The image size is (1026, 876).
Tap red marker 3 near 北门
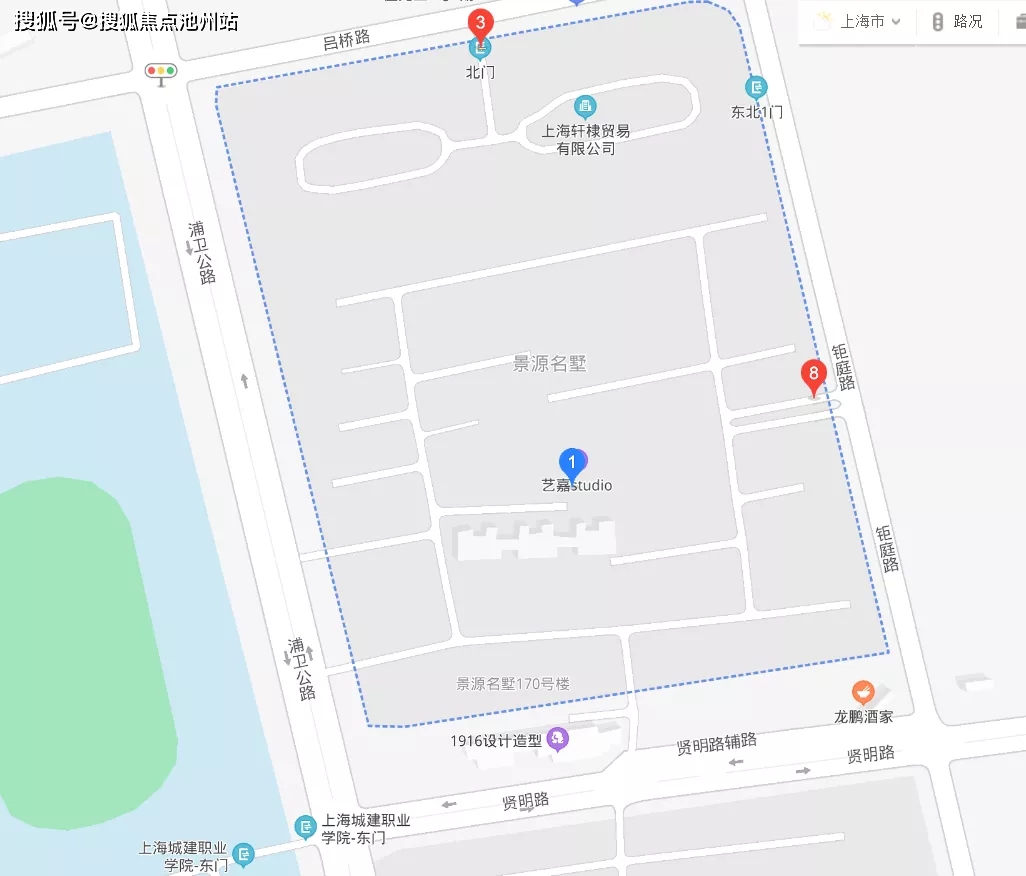pyautogui.click(x=480, y=24)
